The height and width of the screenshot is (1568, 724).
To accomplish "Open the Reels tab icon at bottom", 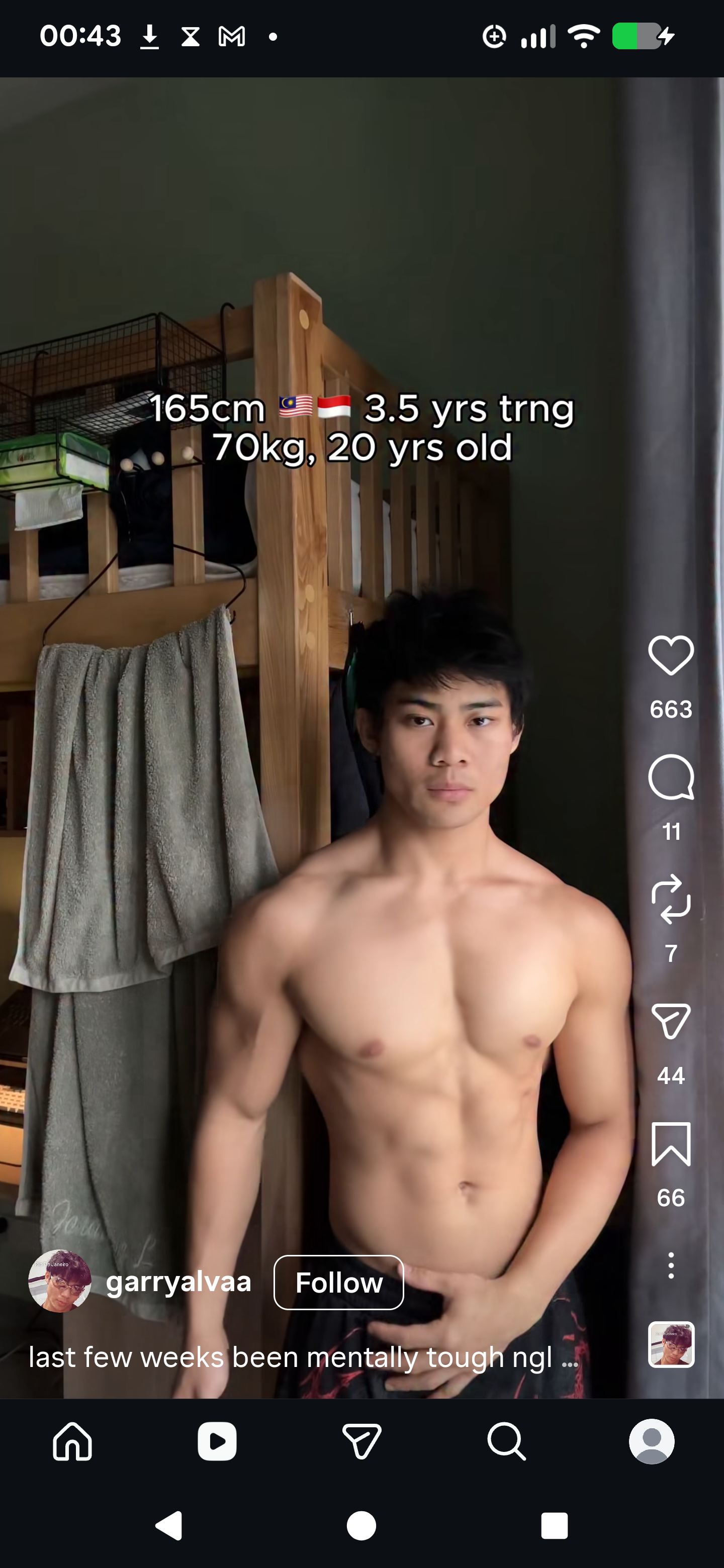I will point(217,1441).
